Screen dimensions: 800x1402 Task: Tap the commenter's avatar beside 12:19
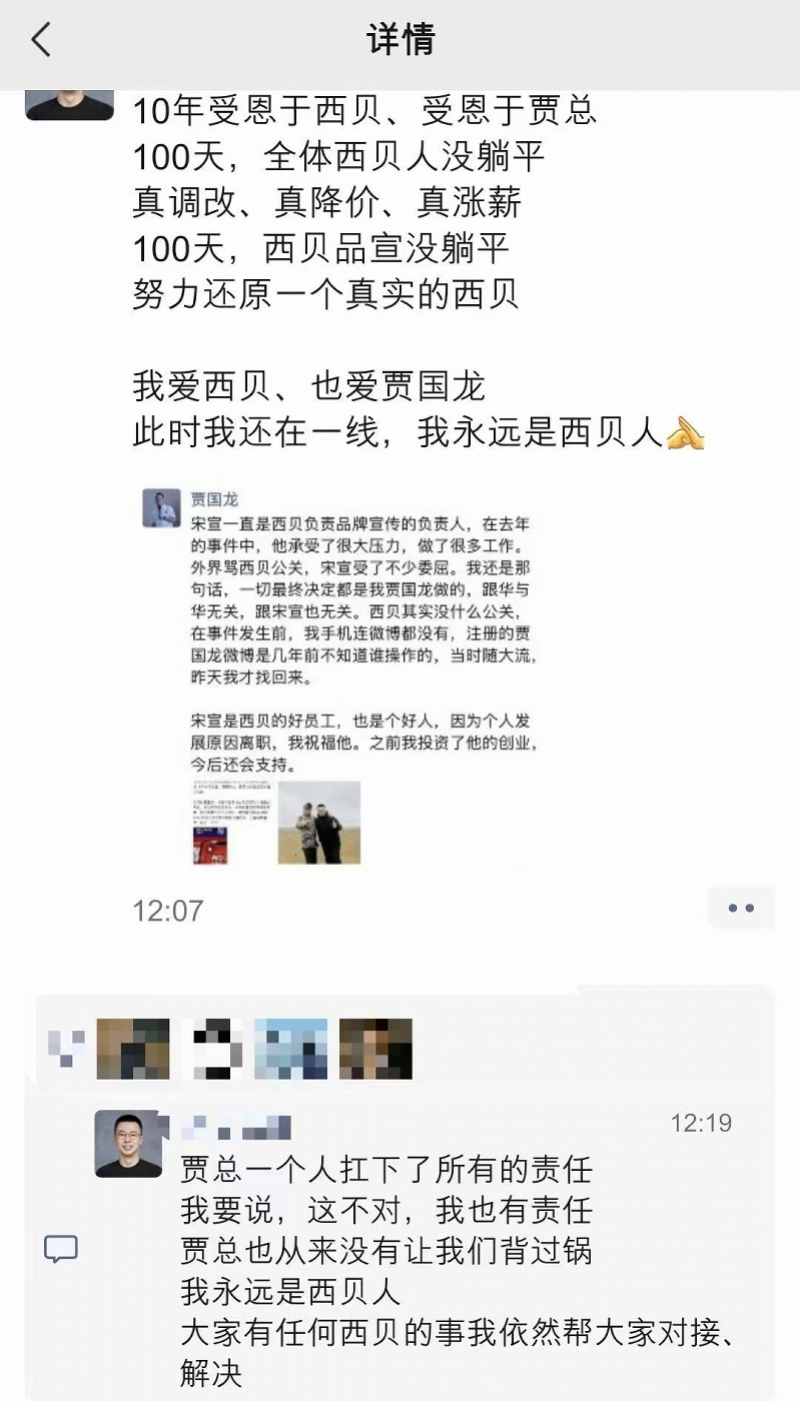click(x=127, y=1143)
